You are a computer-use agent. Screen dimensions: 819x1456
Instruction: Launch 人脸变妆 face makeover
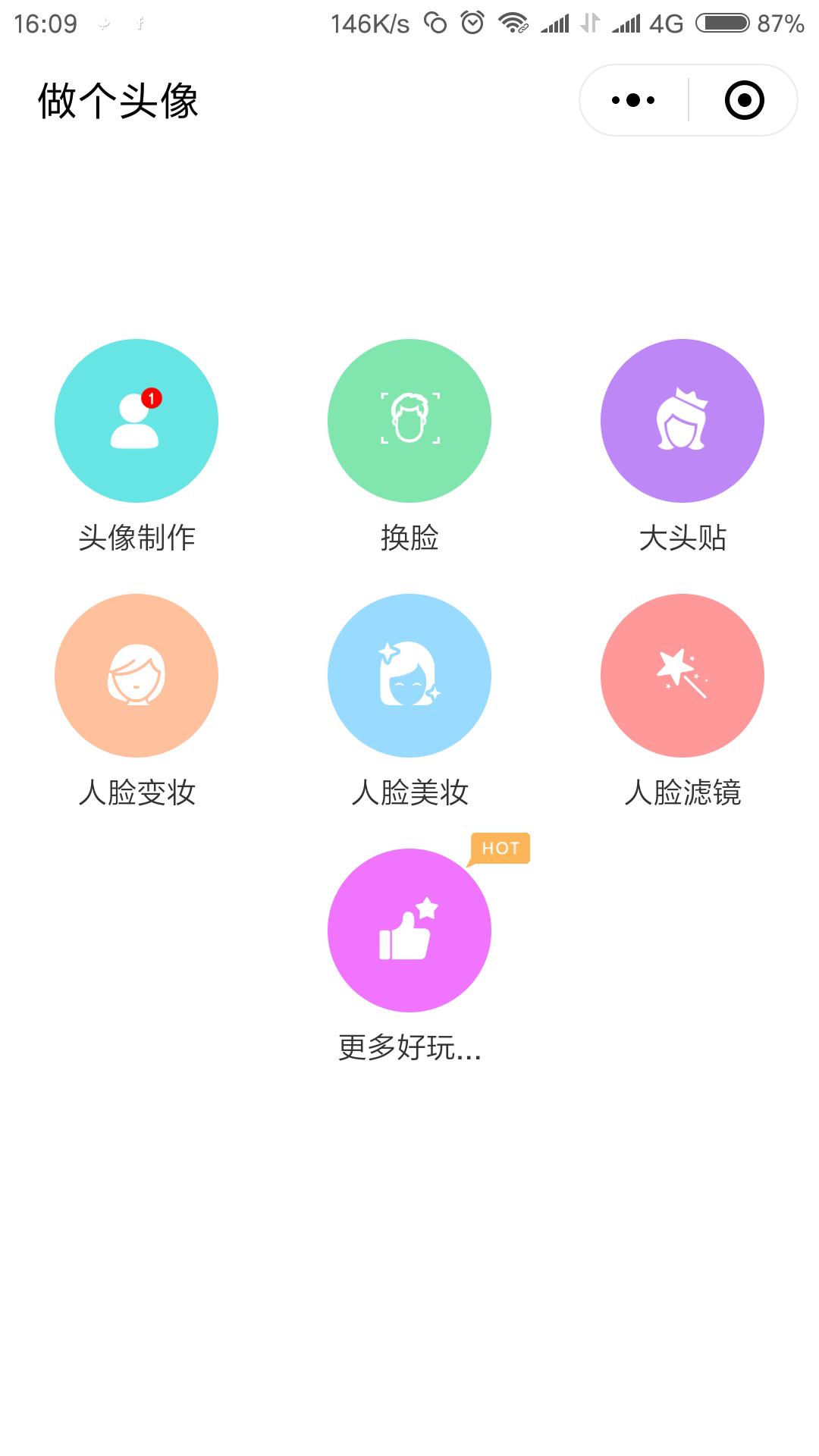[x=136, y=676]
